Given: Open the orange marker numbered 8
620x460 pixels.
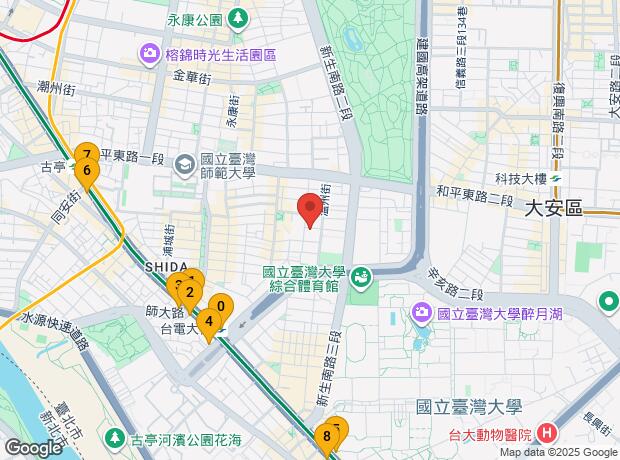Looking at the screenshot, I should 327,436.
